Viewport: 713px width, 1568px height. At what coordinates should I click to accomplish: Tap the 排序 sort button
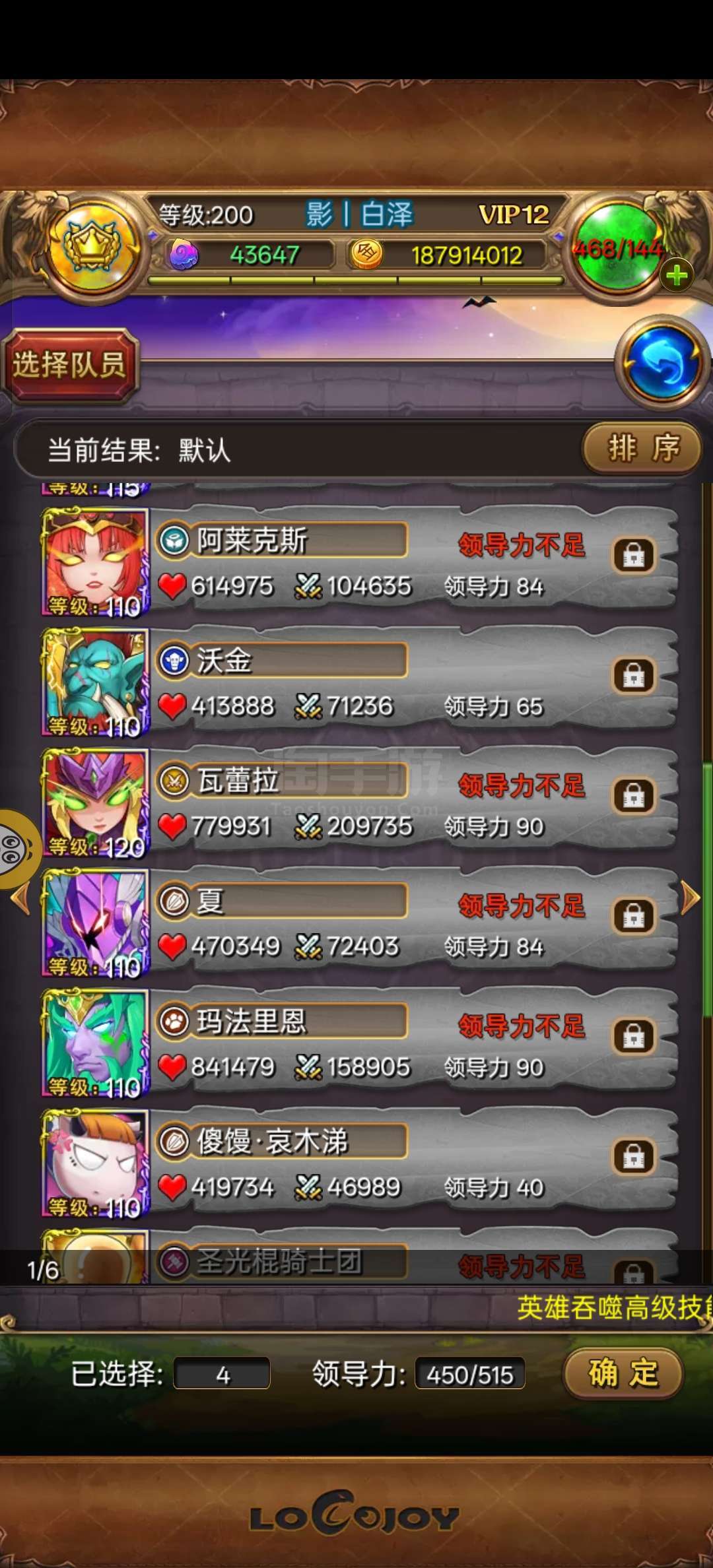pos(641,449)
